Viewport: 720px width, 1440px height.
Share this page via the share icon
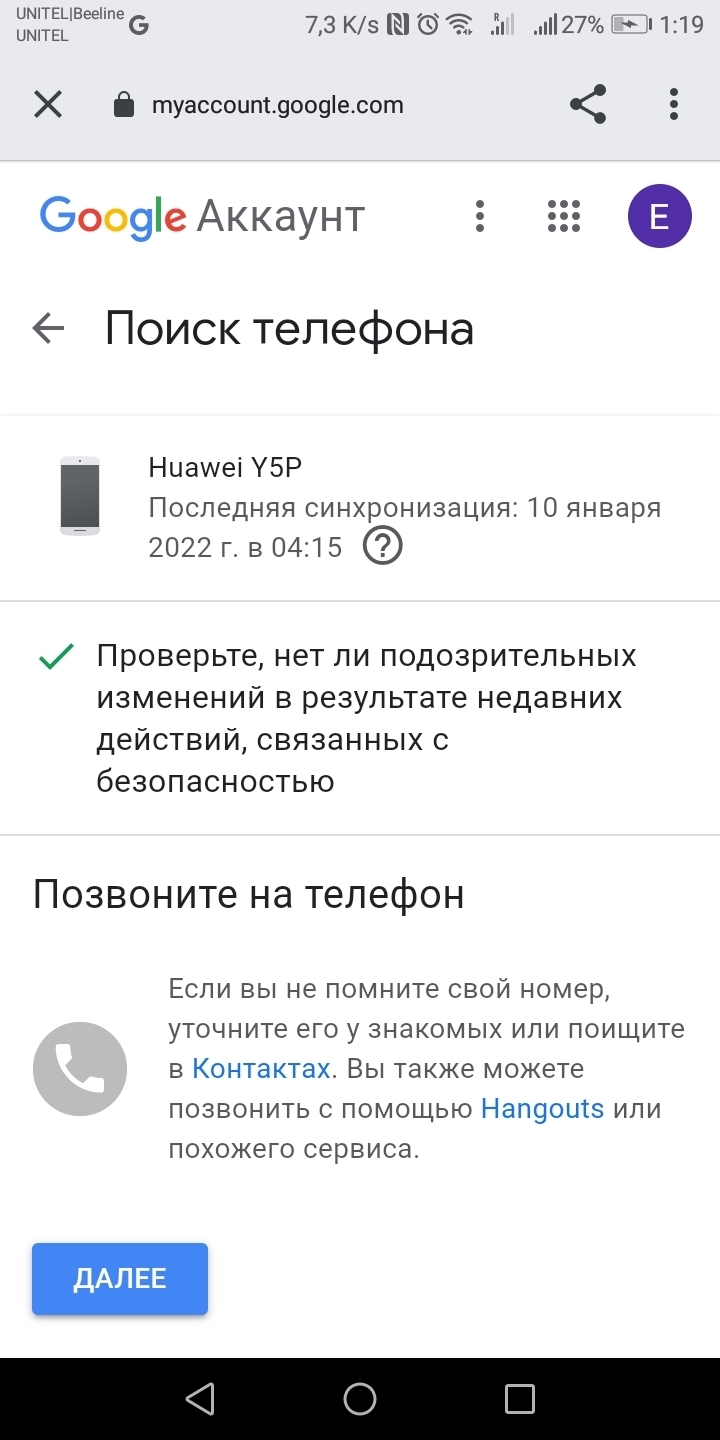(x=588, y=104)
